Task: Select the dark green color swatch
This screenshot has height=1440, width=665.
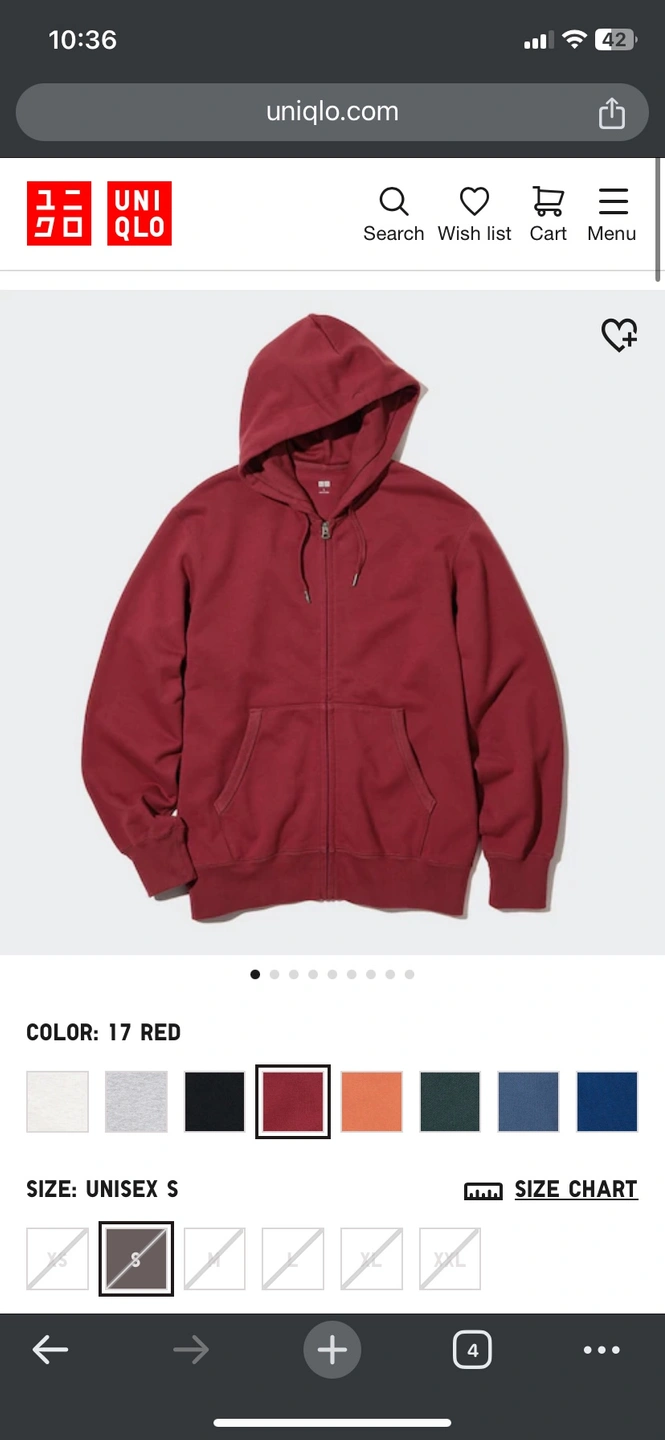Action: tap(450, 1102)
